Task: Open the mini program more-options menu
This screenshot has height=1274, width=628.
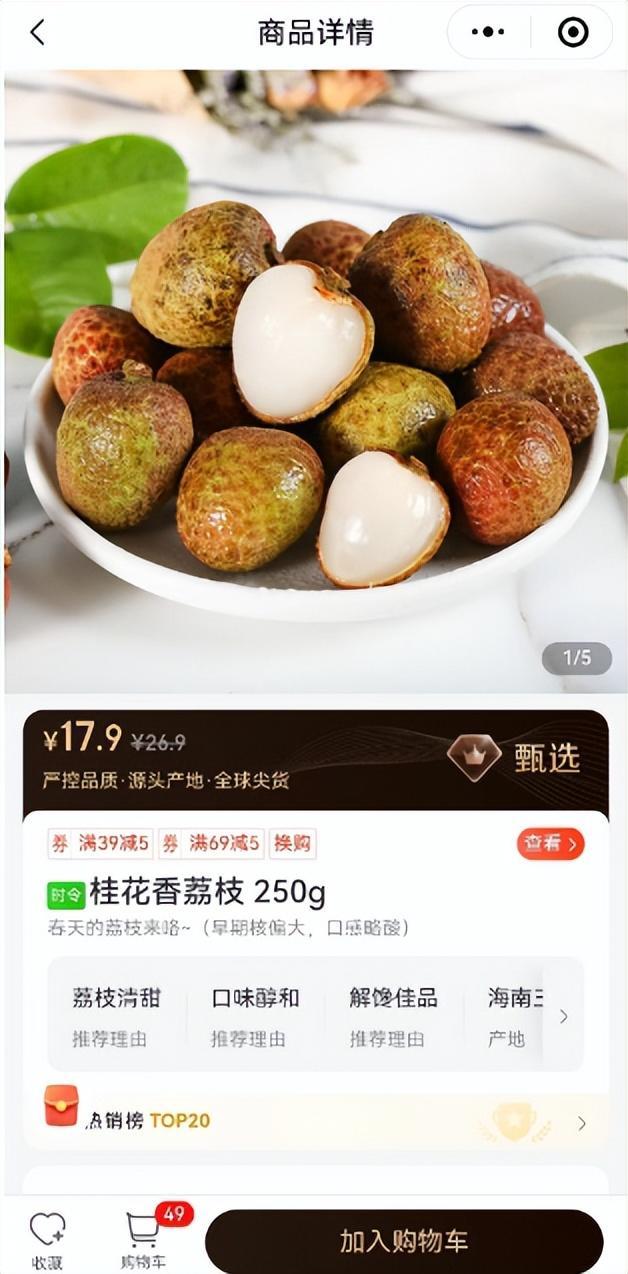Action: [x=487, y=32]
